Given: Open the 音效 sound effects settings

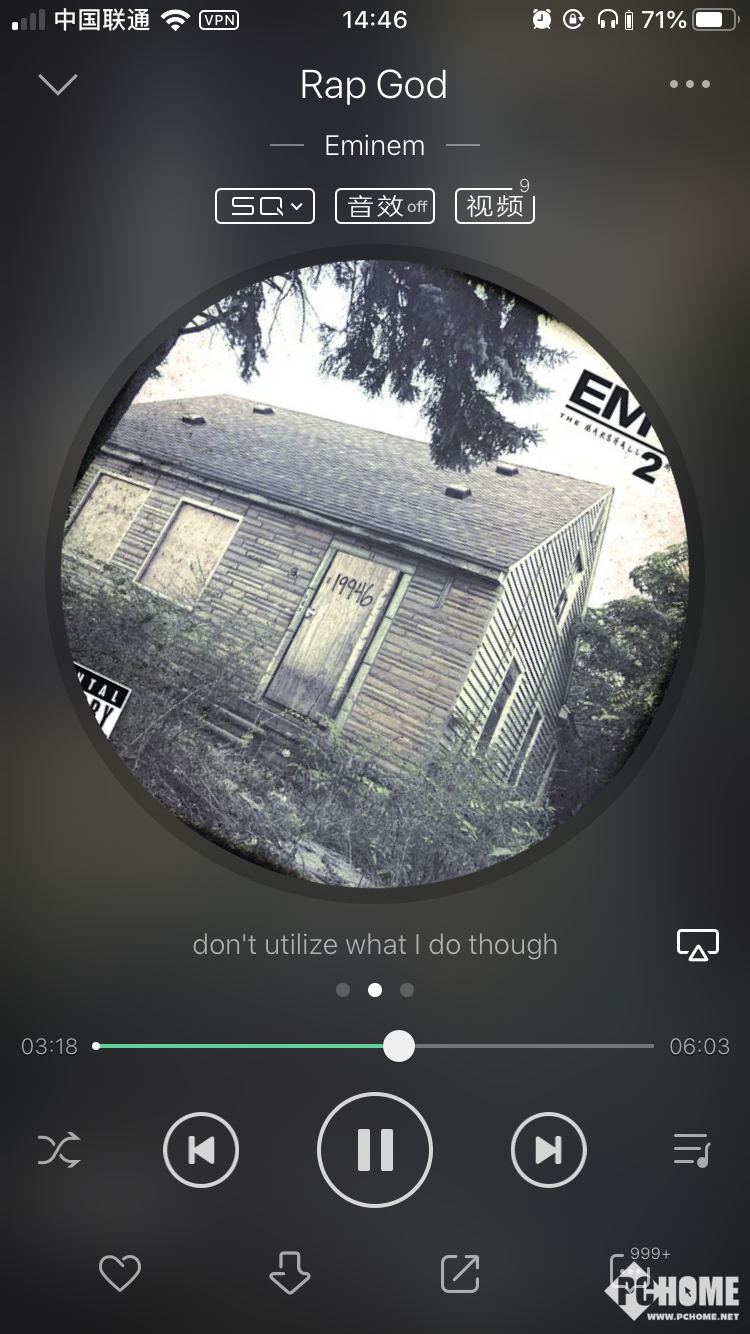Looking at the screenshot, I should pos(385,206).
